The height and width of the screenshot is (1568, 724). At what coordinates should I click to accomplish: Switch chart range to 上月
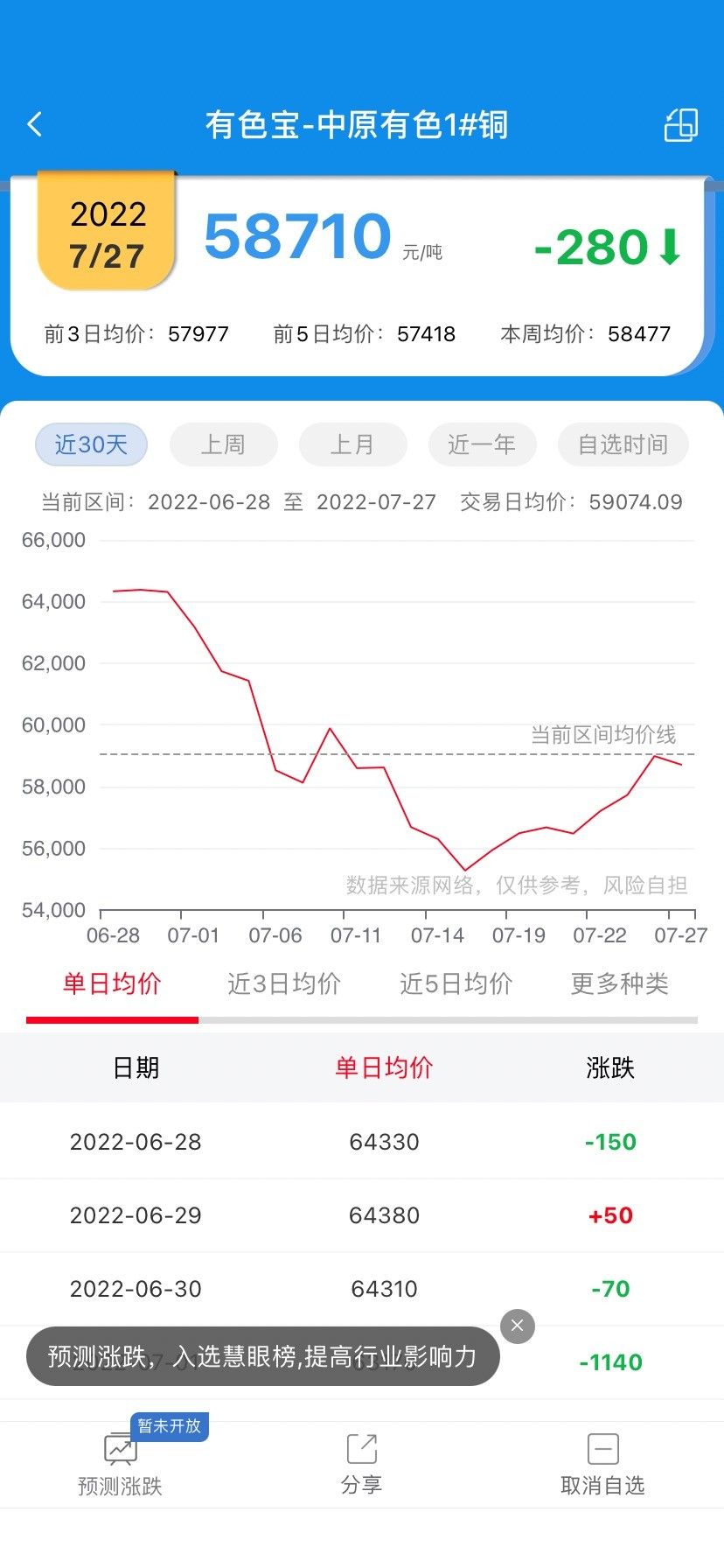(352, 444)
